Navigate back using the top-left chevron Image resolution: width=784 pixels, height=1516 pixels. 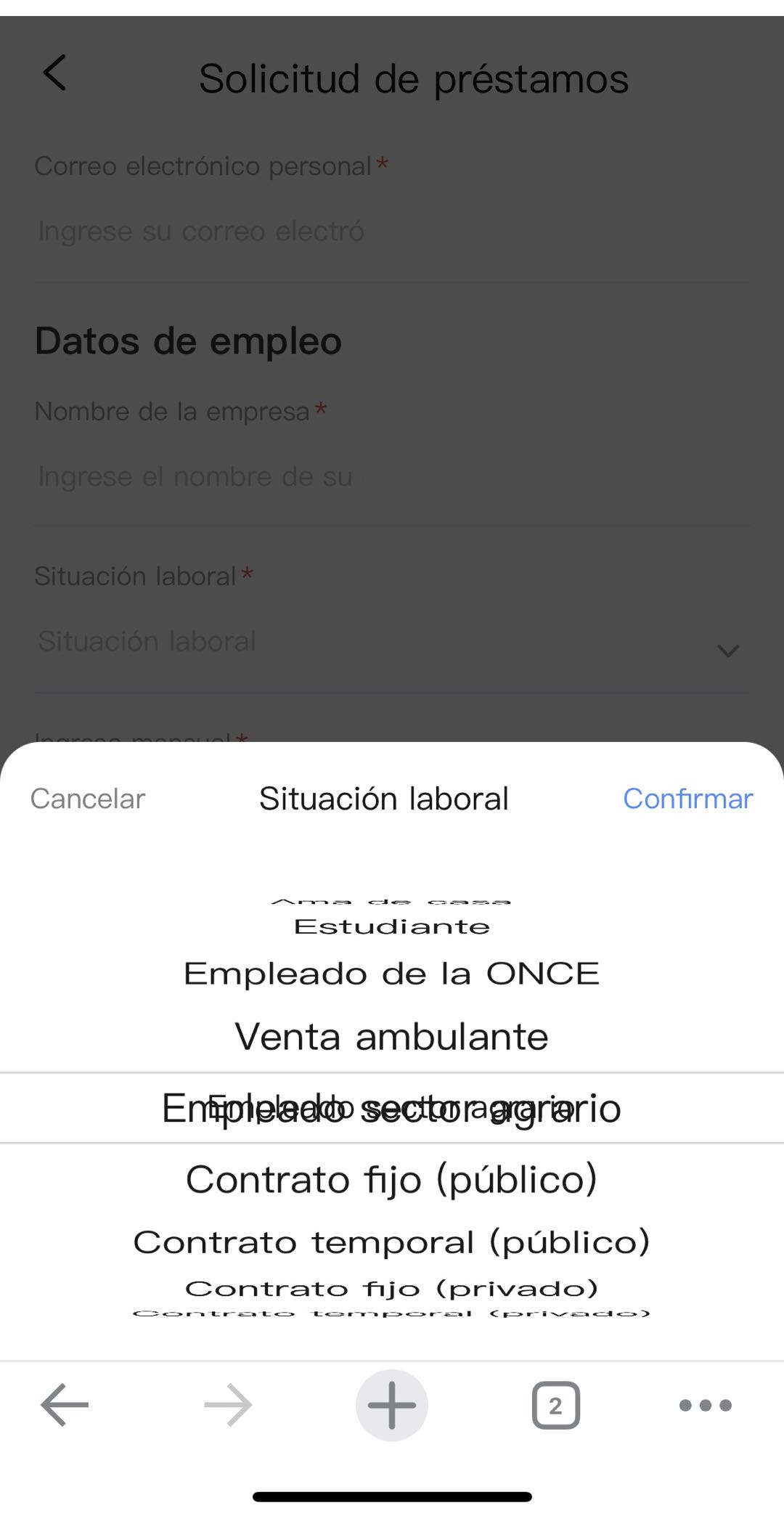(x=54, y=73)
